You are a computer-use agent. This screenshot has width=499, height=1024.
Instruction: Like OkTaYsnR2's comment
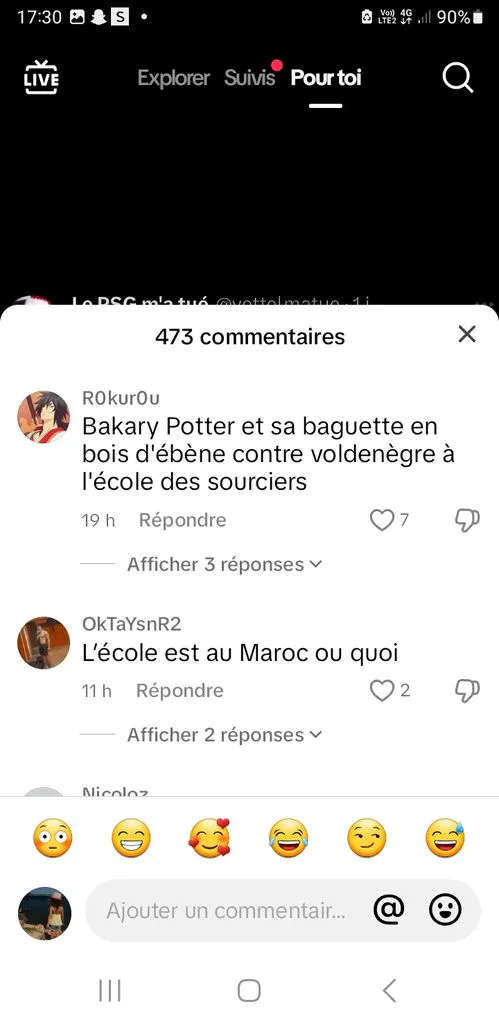381,690
